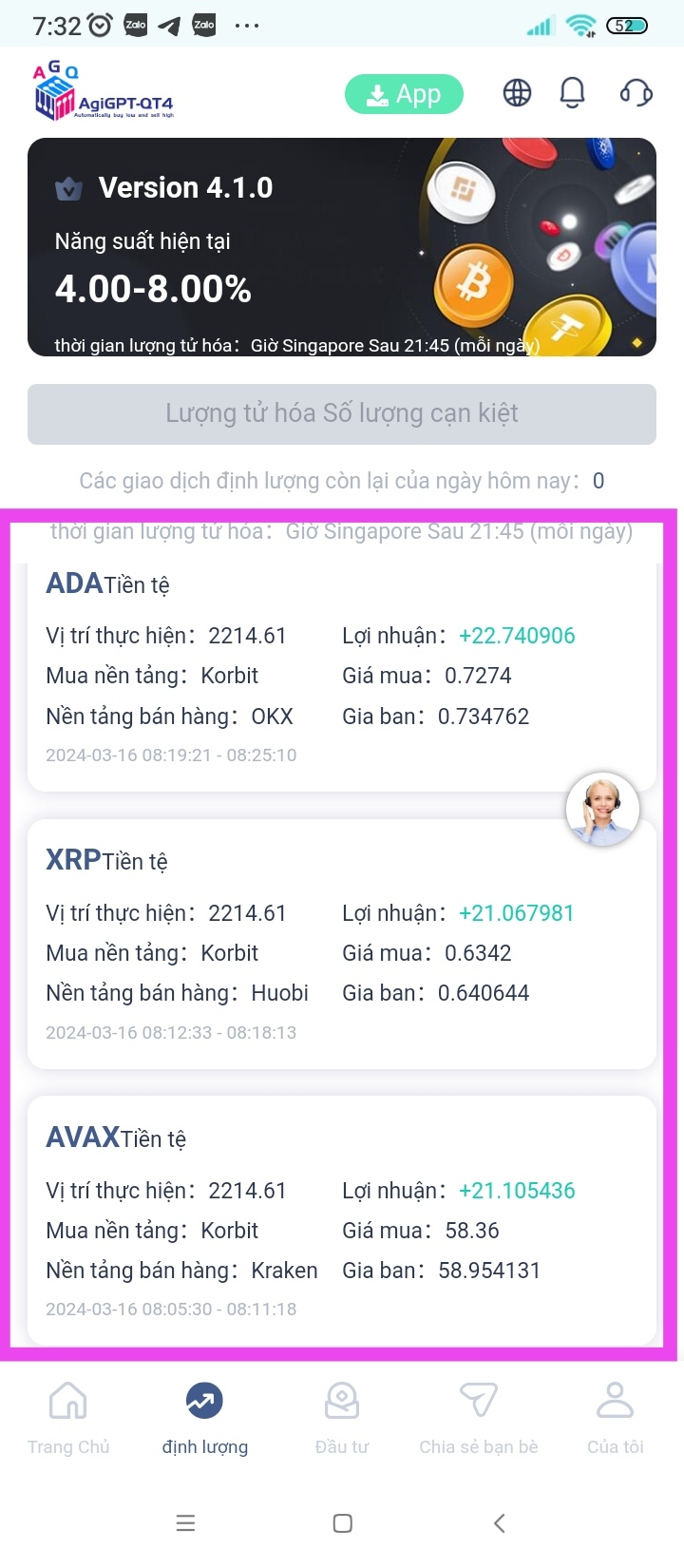The width and height of the screenshot is (684, 1568).
Task: Open the floating customer service avatar
Action: pyautogui.click(x=602, y=809)
